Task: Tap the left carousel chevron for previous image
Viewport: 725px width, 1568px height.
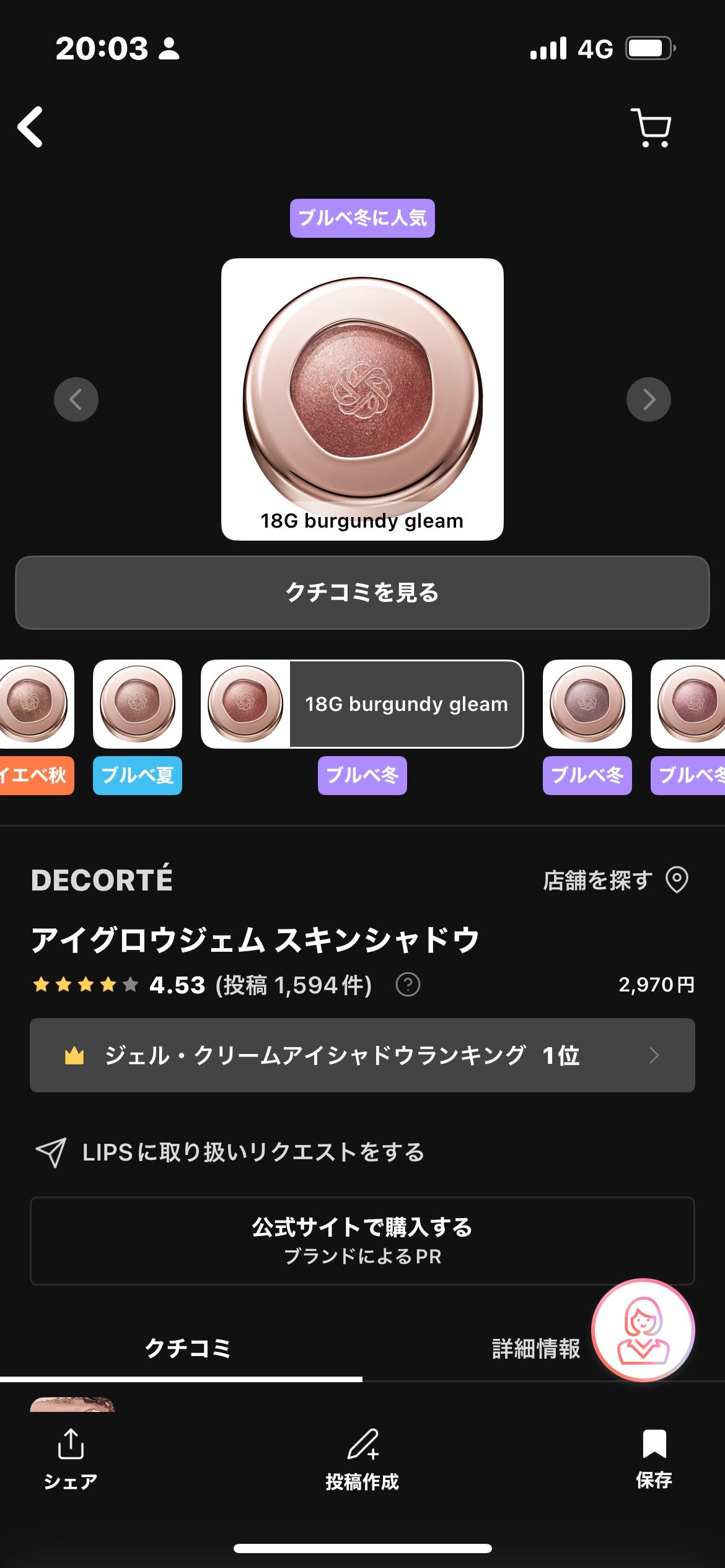Action: [76, 399]
